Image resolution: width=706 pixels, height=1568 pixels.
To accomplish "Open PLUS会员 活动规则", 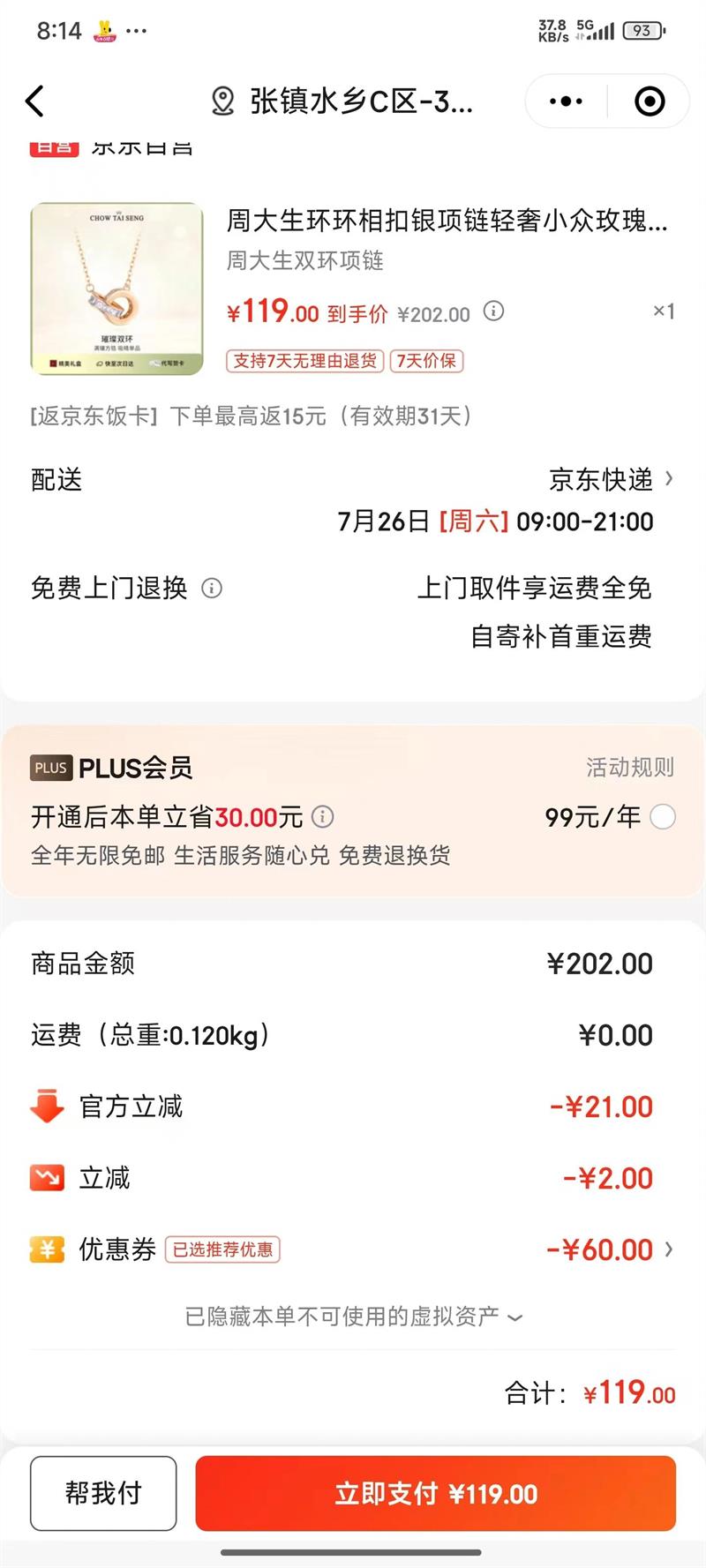I will click(x=629, y=768).
